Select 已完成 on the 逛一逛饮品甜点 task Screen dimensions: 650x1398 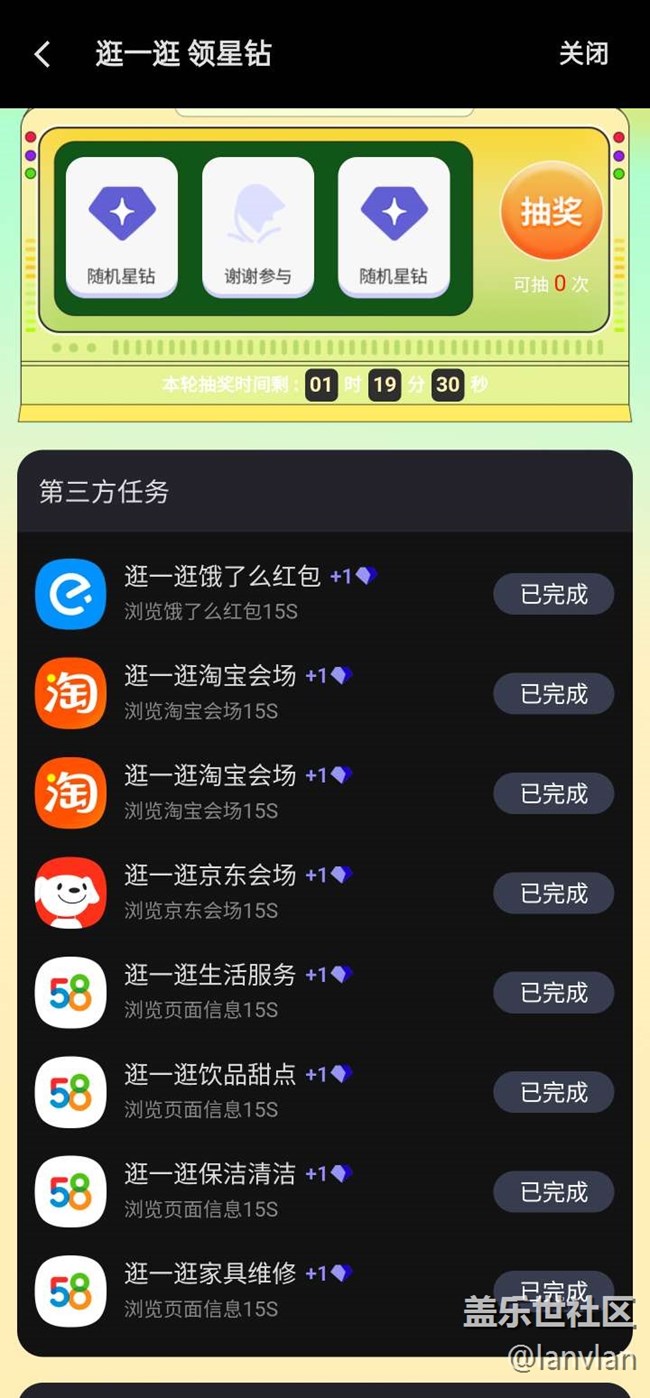pyautogui.click(x=553, y=1093)
